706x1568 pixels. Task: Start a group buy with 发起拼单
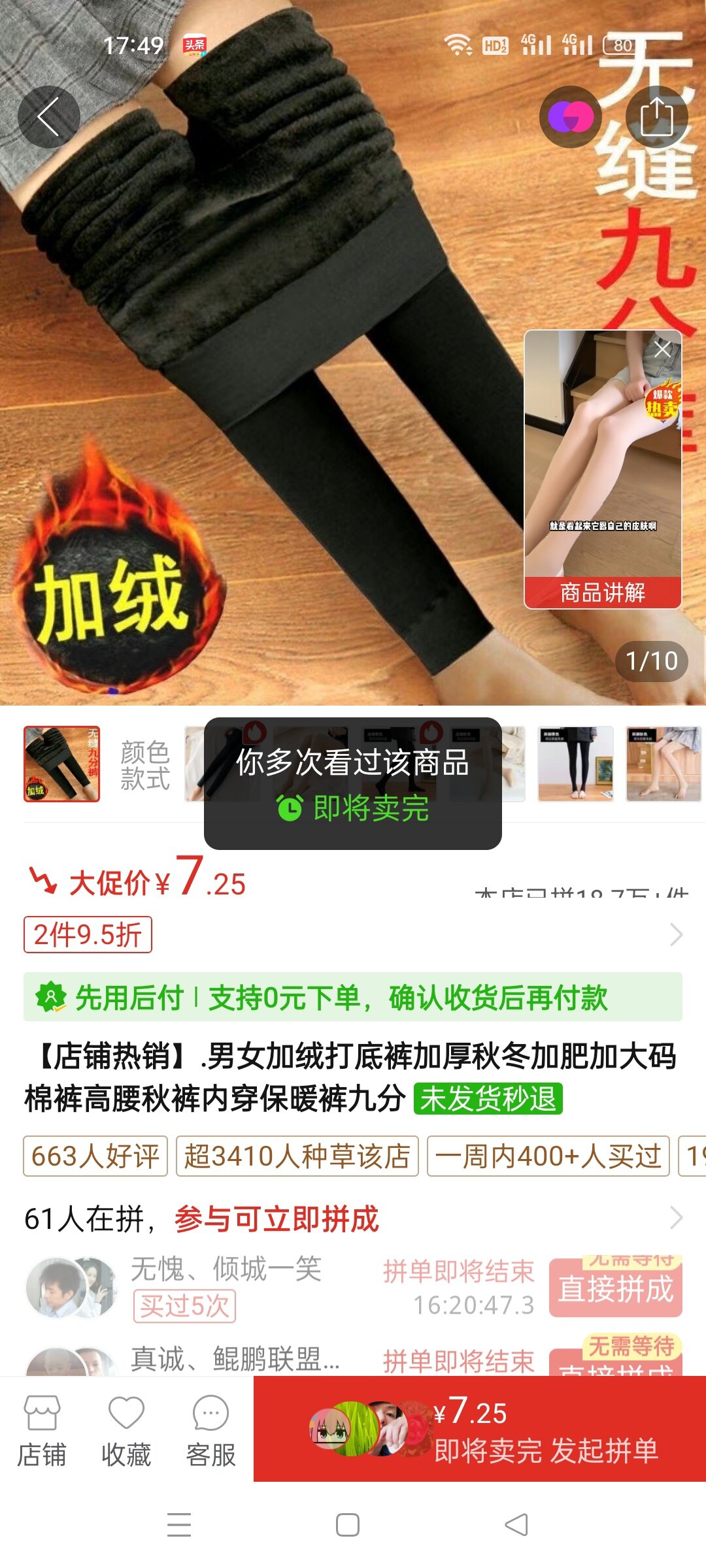coord(480,1429)
